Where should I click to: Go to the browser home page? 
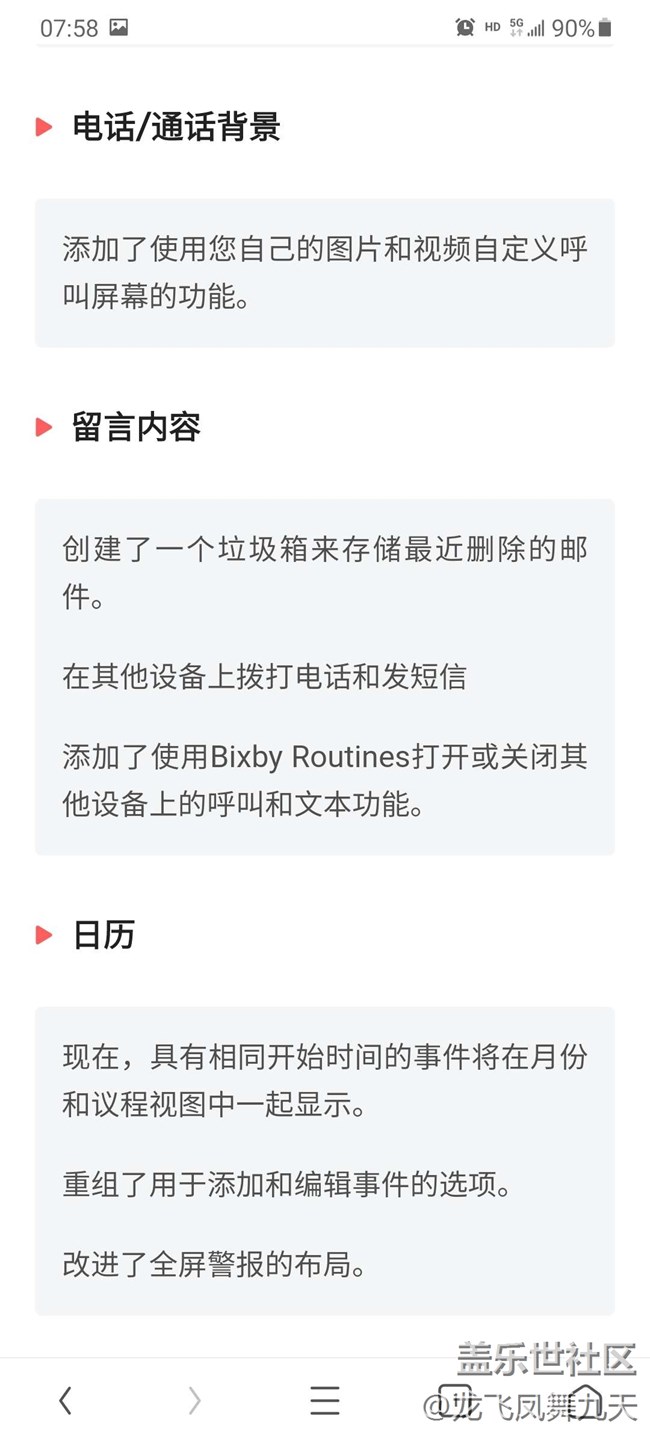pos(585,1400)
